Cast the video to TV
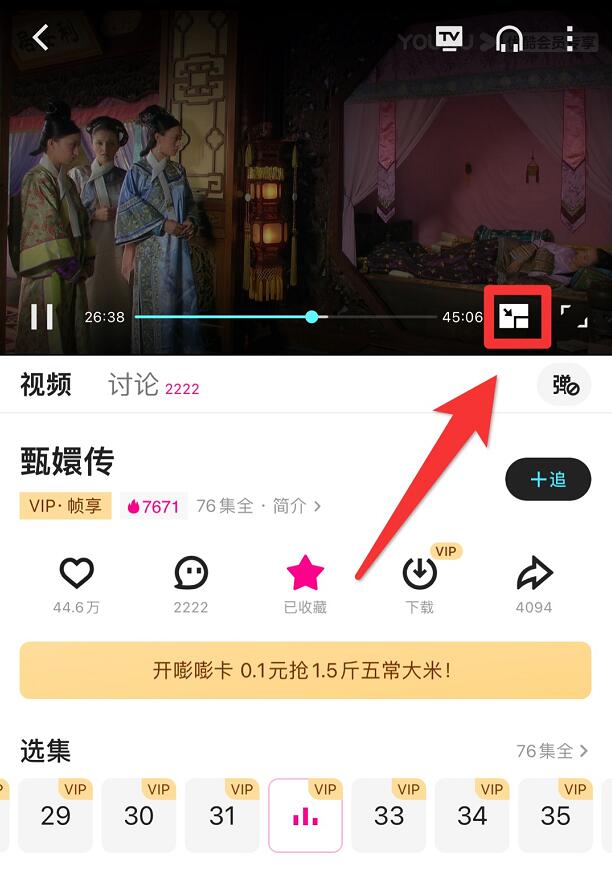The height and width of the screenshot is (877, 612). tap(450, 39)
